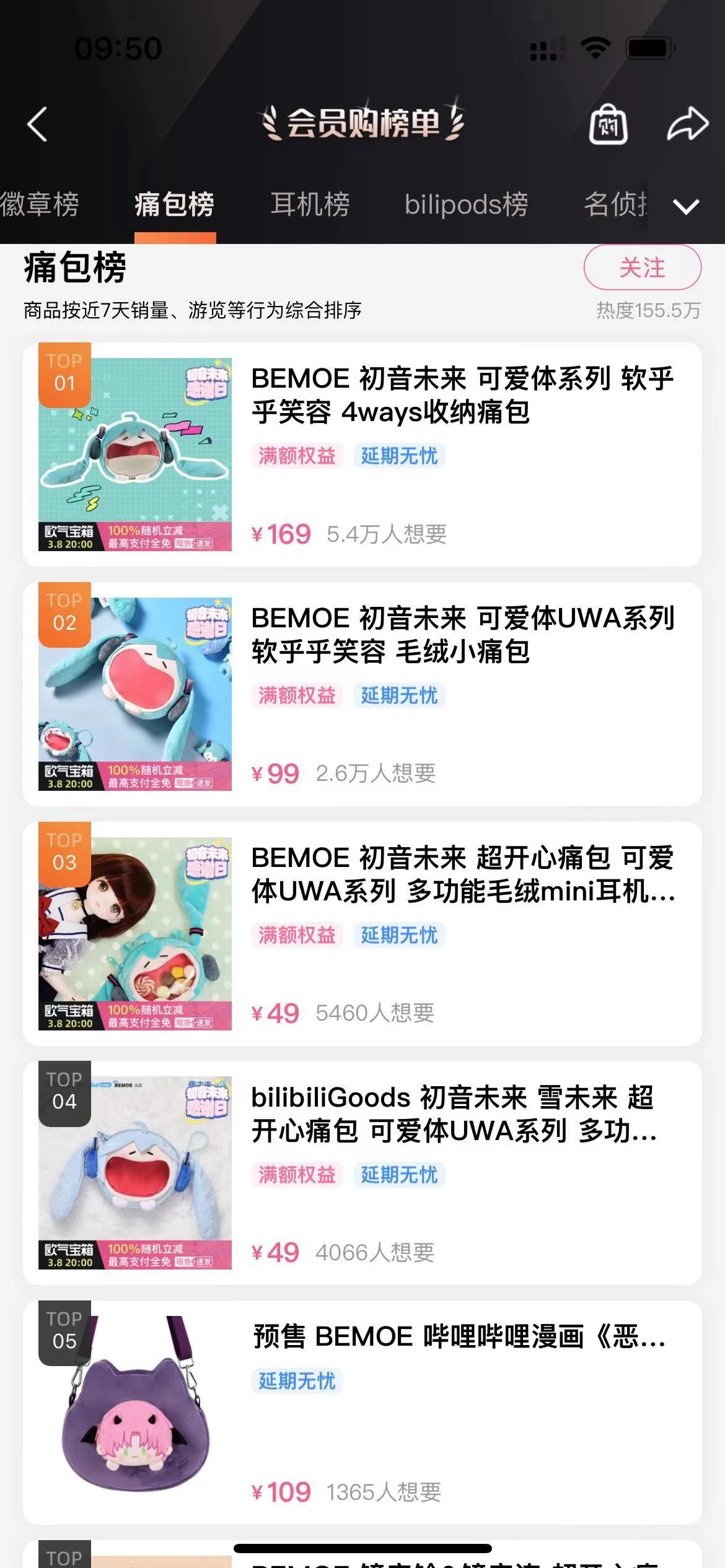Switch to the 耳机榜 tab
Screen dimensions: 725x1568
(310, 204)
